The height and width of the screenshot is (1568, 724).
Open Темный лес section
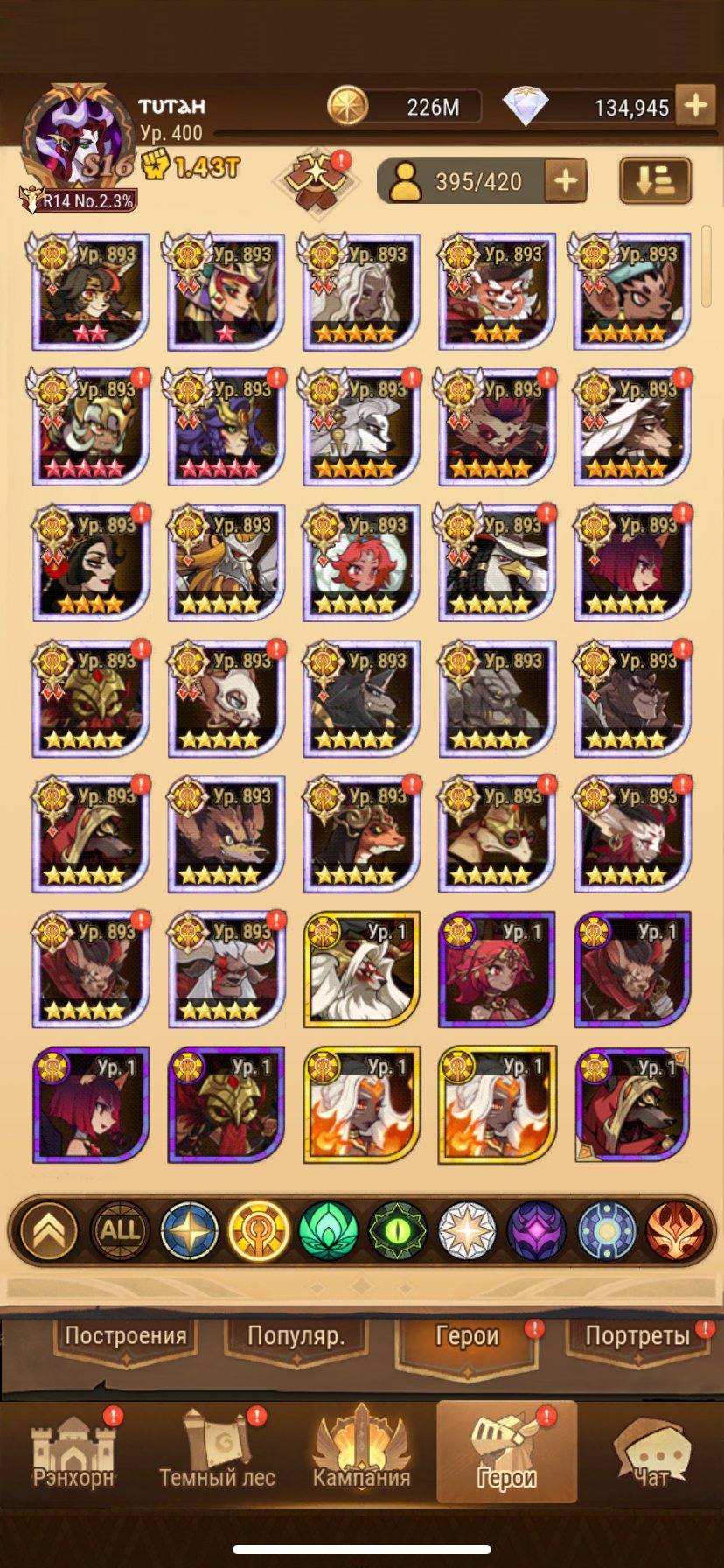tap(217, 1452)
